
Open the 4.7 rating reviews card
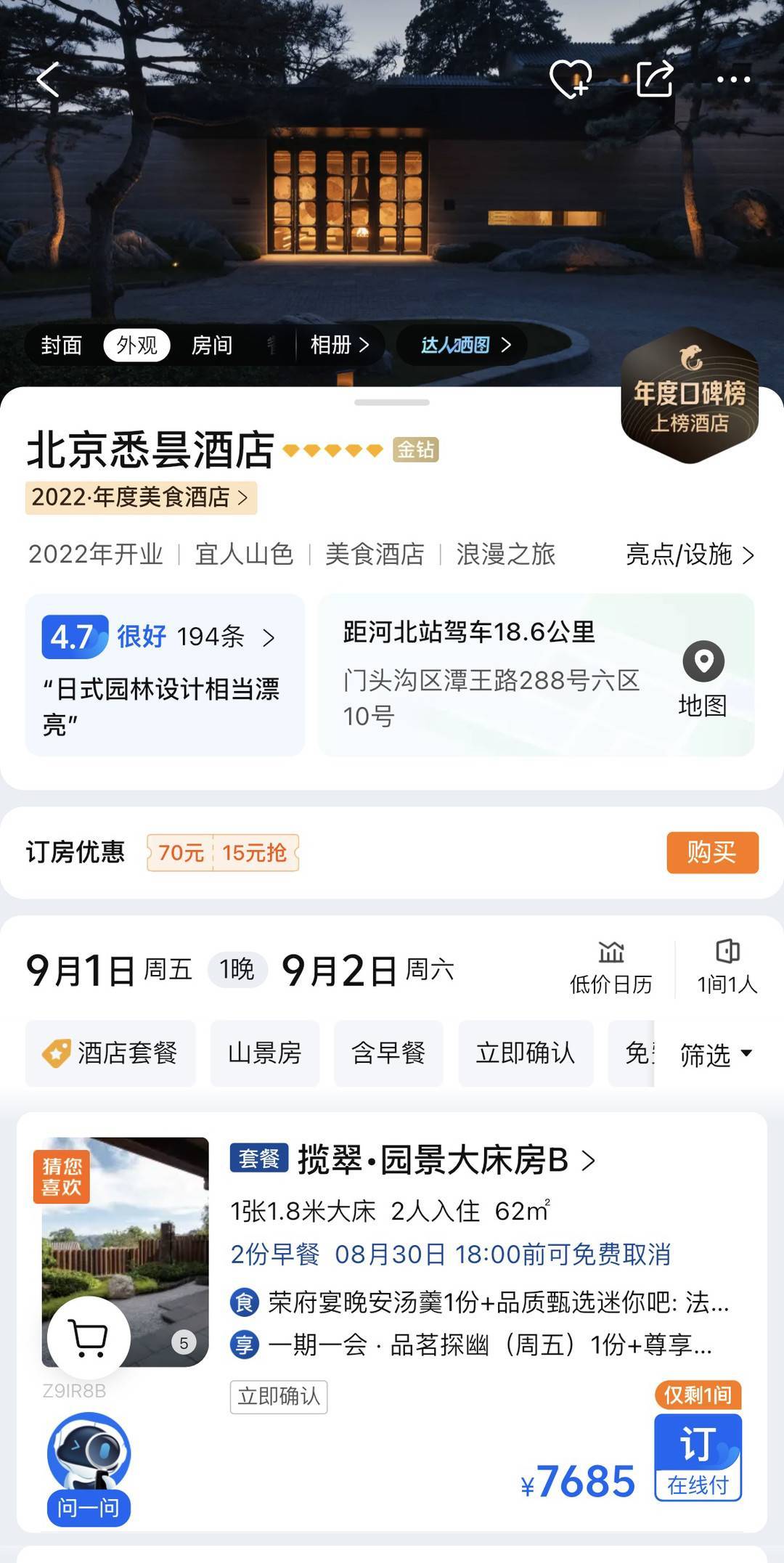(165, 674)
